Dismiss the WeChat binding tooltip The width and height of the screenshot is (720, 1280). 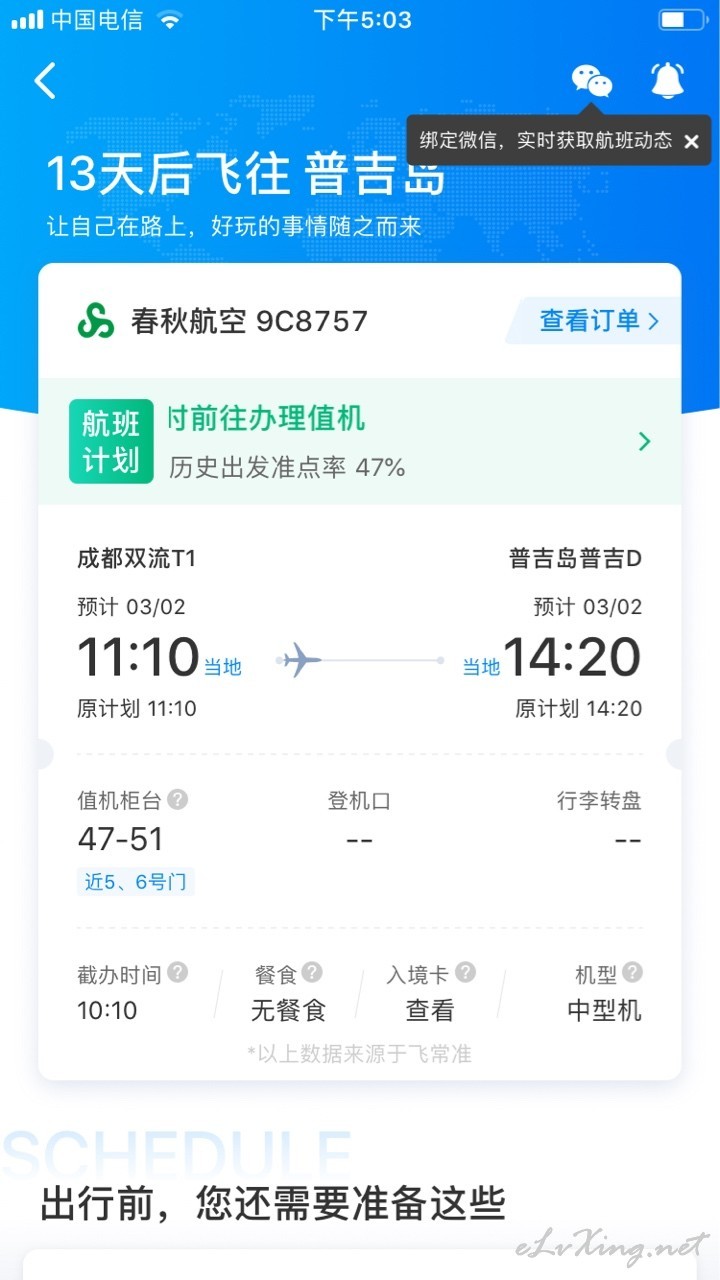pos(691,141)
